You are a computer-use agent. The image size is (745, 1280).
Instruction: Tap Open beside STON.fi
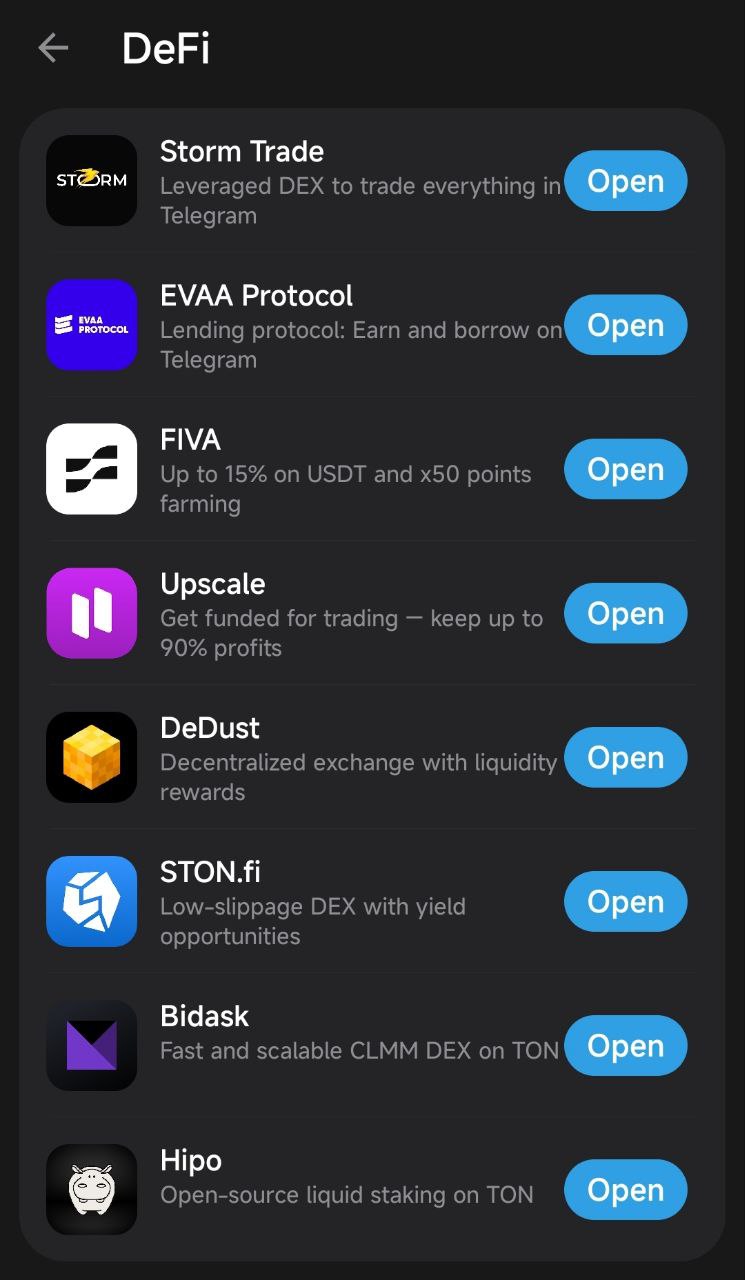625,901
